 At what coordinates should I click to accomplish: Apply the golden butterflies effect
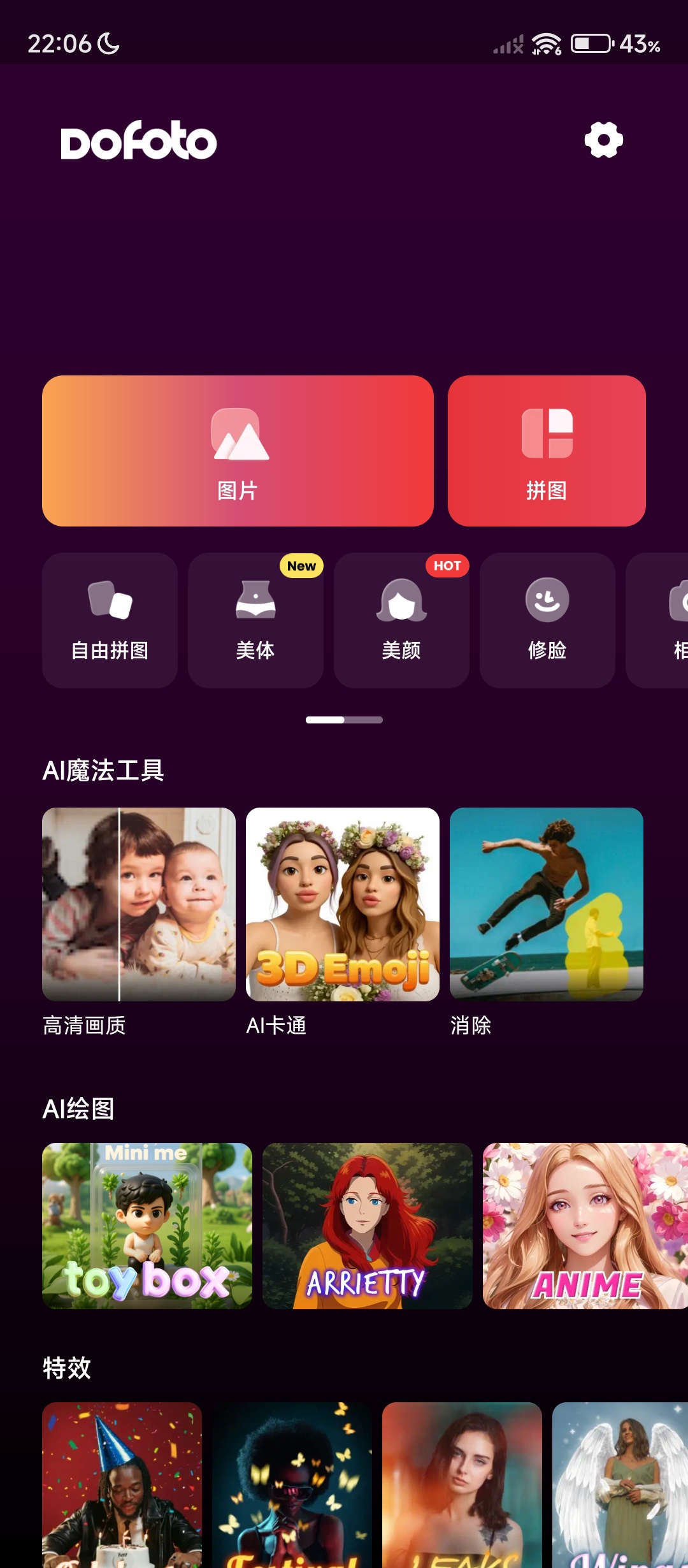point(292,1484)
